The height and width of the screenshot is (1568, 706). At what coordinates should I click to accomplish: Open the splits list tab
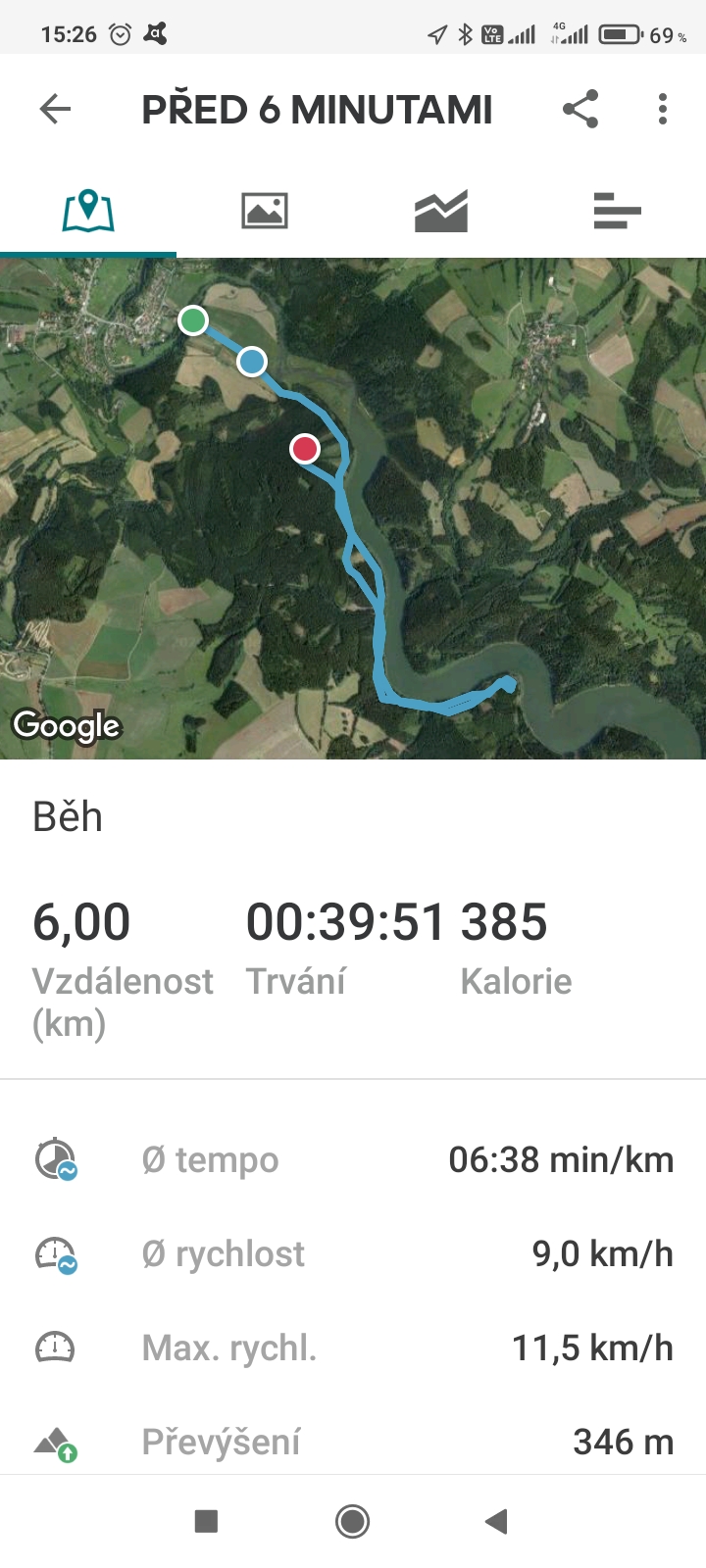pos(618,211)
